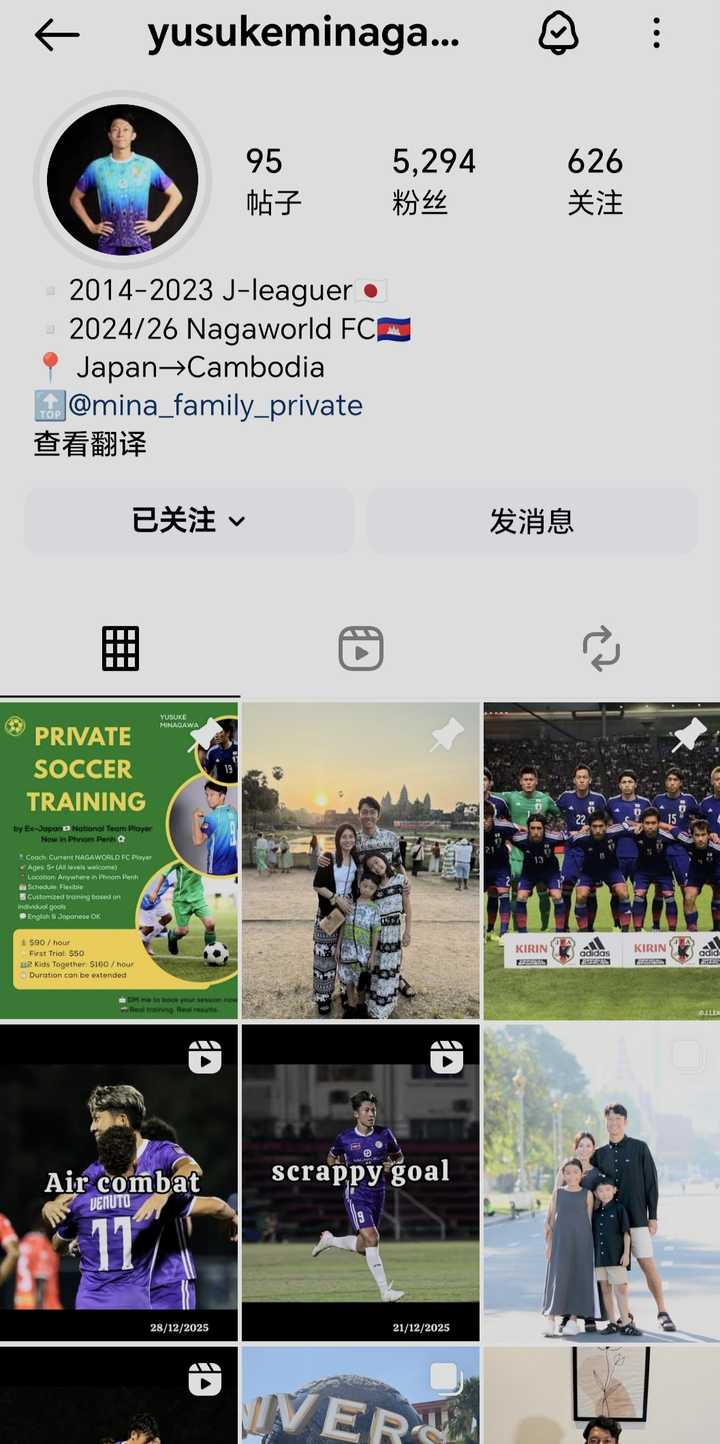Viewport: 720px width, 1444px height.
Task: Switch to the reposts tab
Action: pyautogui.click(x=601, y=649)
